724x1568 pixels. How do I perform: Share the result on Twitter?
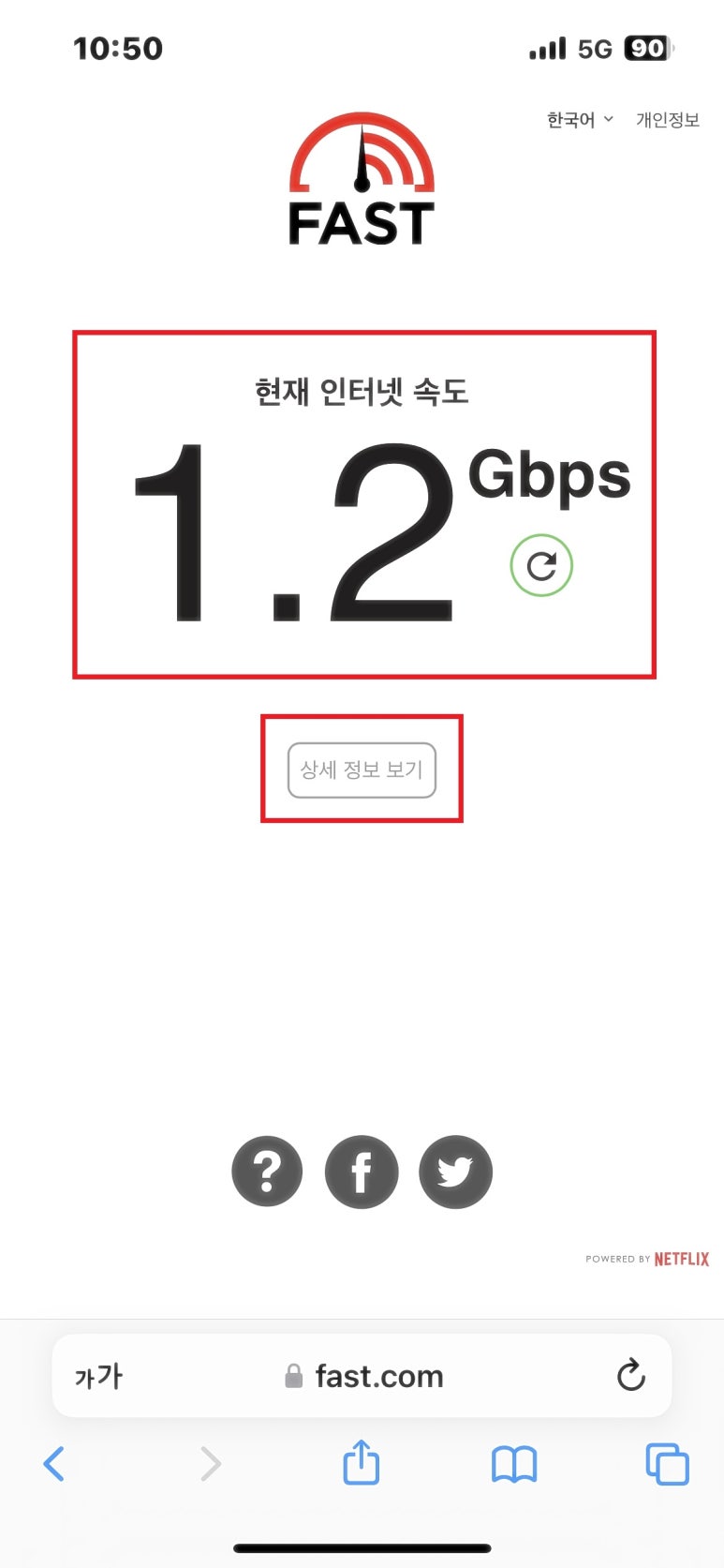coord(455,1172)
